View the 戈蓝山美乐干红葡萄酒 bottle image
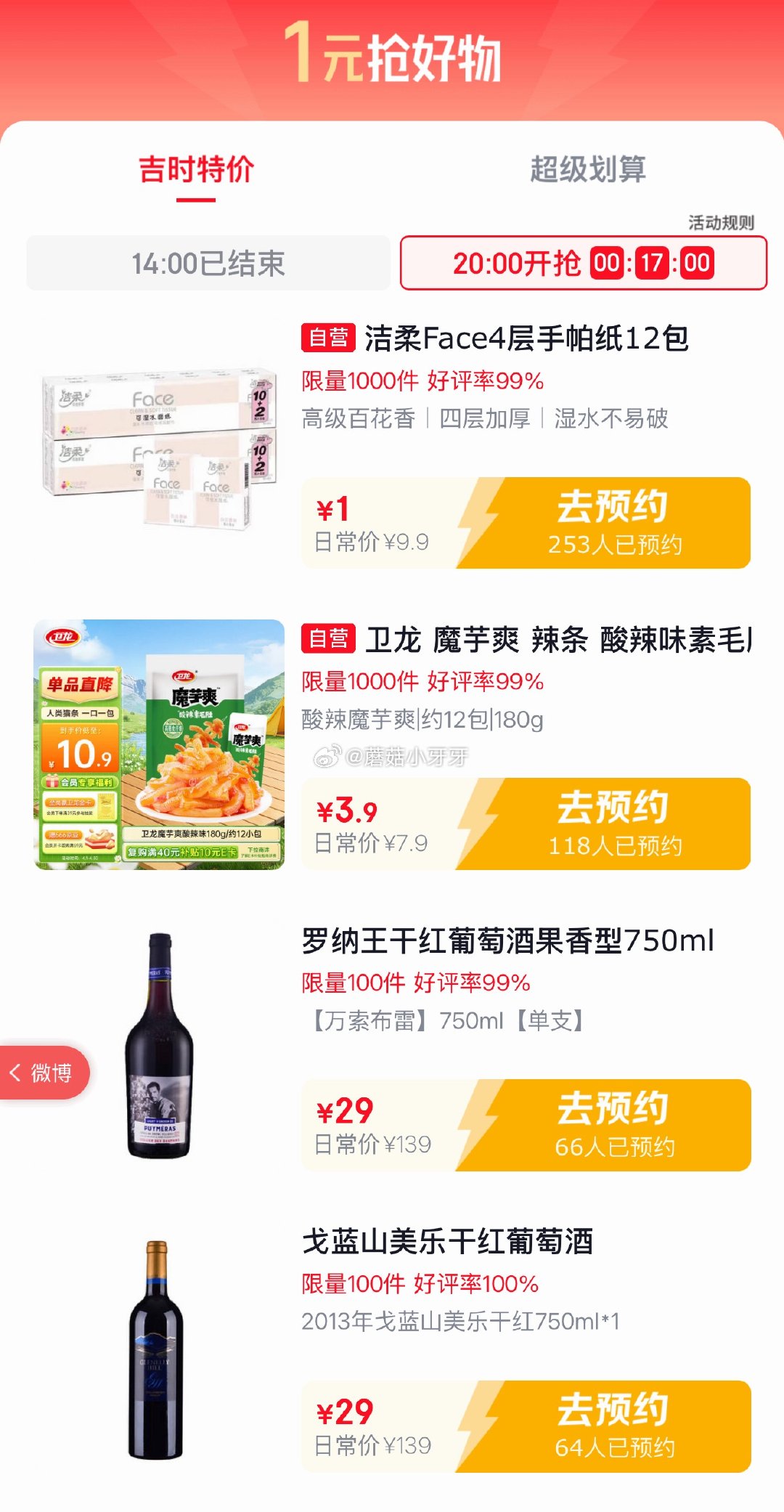Image resolution: width=784 pixels, height=1512 pixels. pos(157,1349)
